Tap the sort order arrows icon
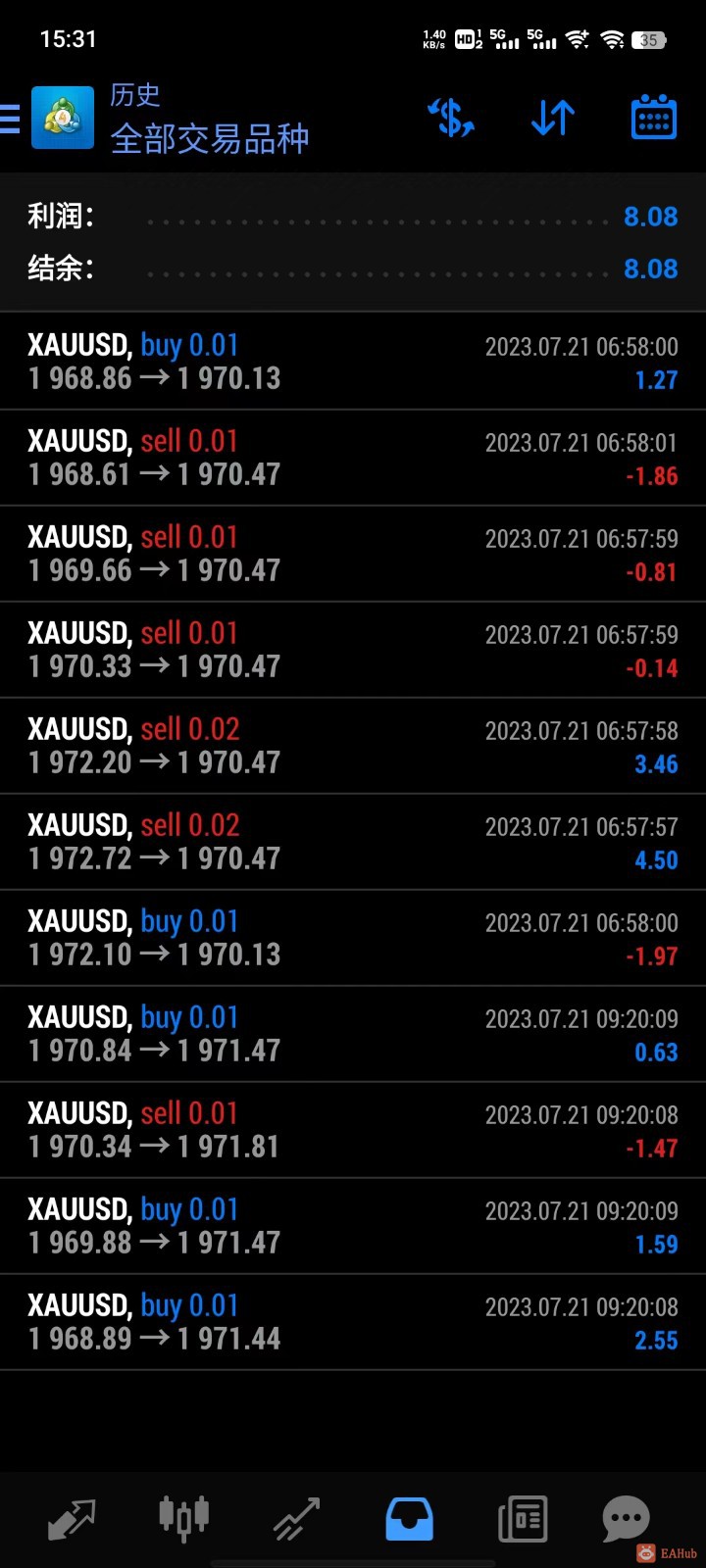The image size is (706, 1568). click(x=551, y=116)
